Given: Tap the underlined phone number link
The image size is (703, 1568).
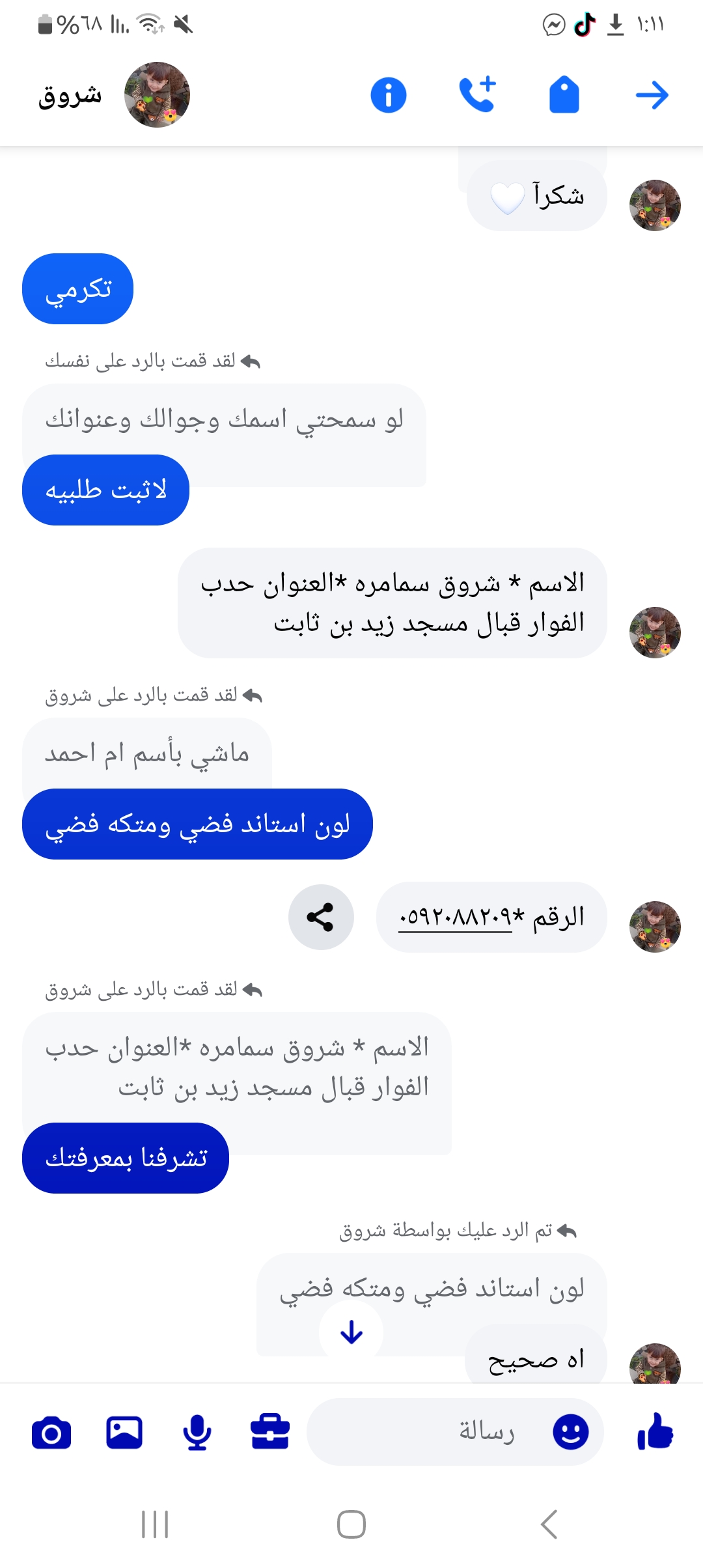Looking at the screenshot, I should click(x=456, y=917).
